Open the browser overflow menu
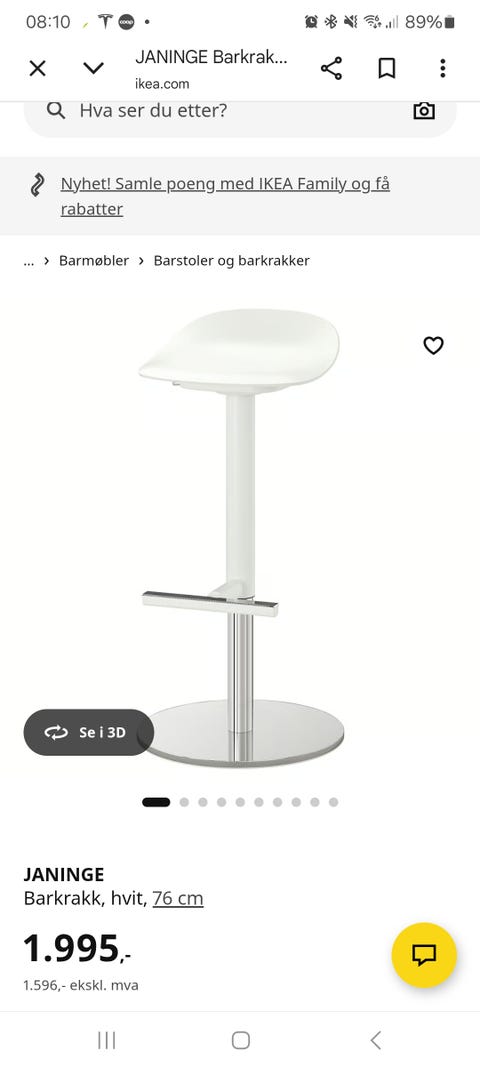480x1067 pixels. (x=443, y=68)
